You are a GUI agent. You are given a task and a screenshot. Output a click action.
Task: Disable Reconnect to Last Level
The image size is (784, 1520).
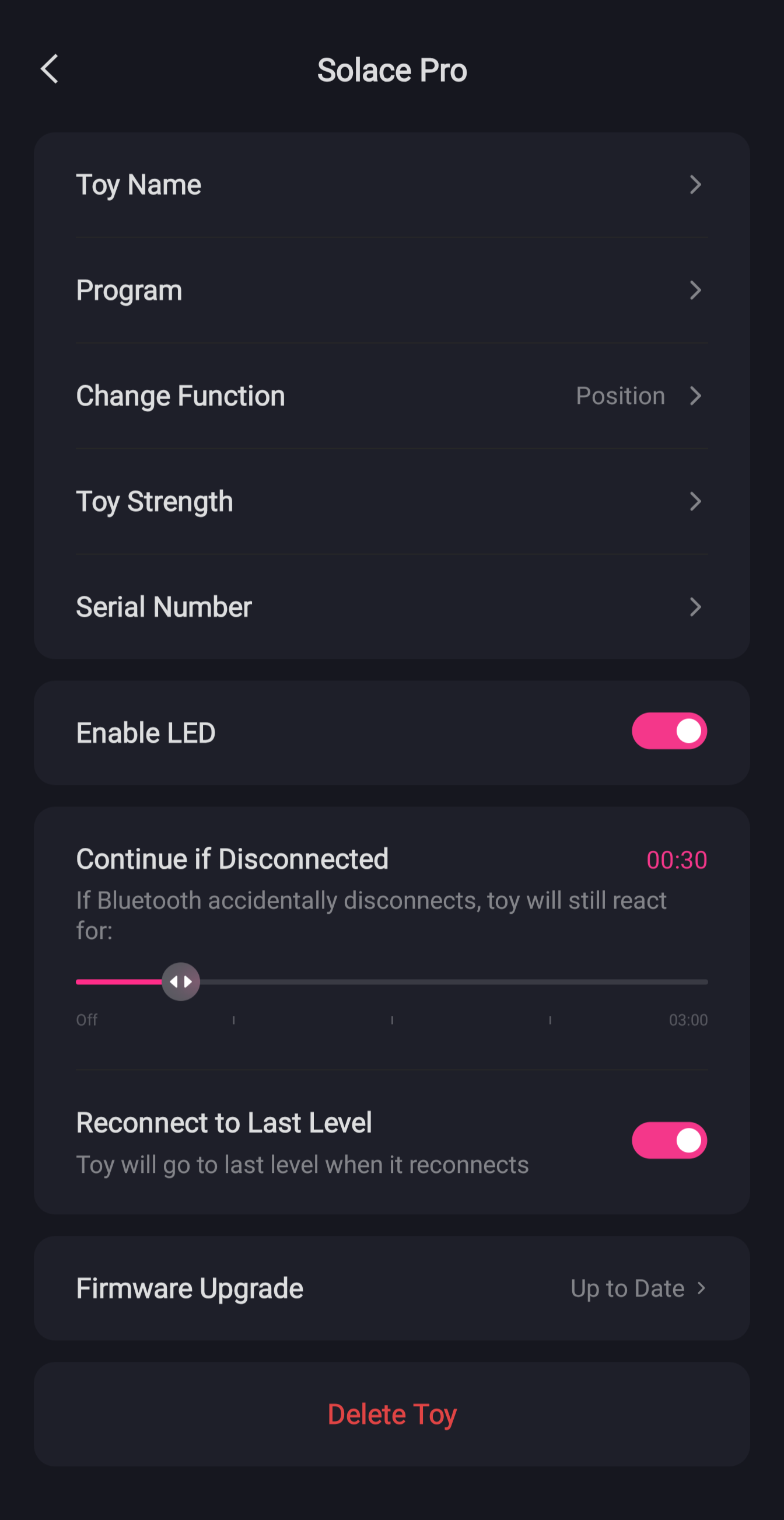click(669, 1141)
